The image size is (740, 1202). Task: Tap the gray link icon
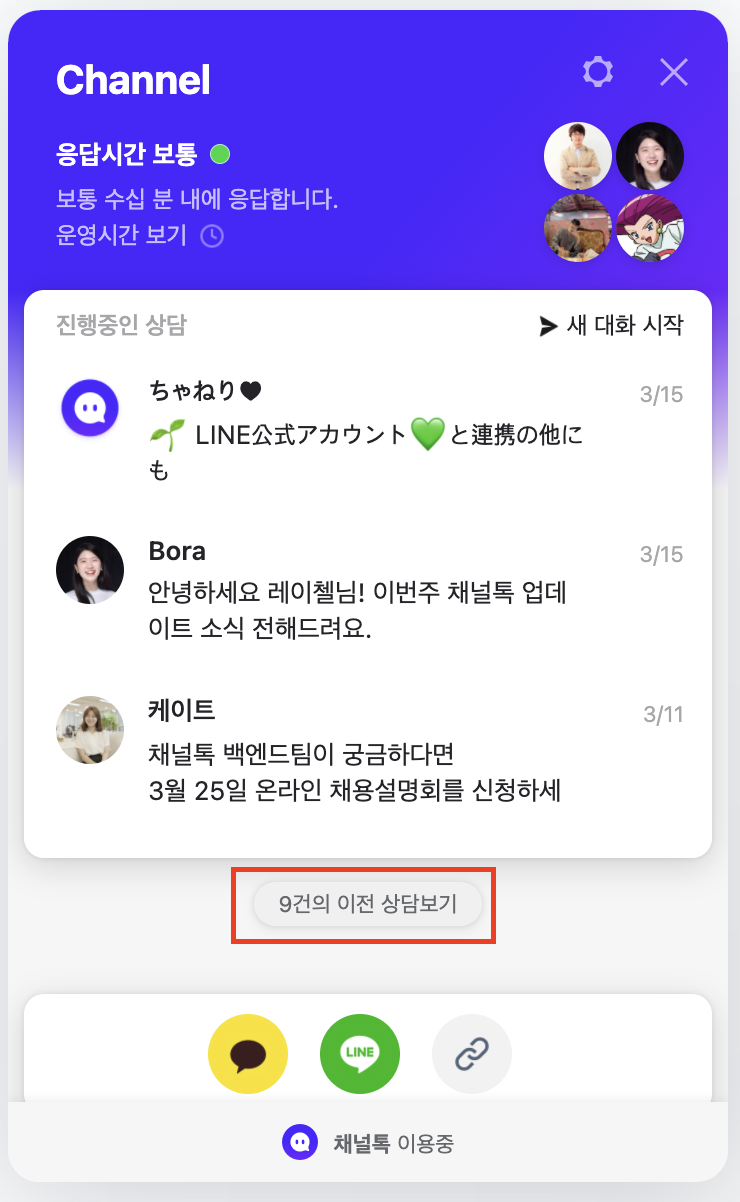click(x=472, y=1054)
